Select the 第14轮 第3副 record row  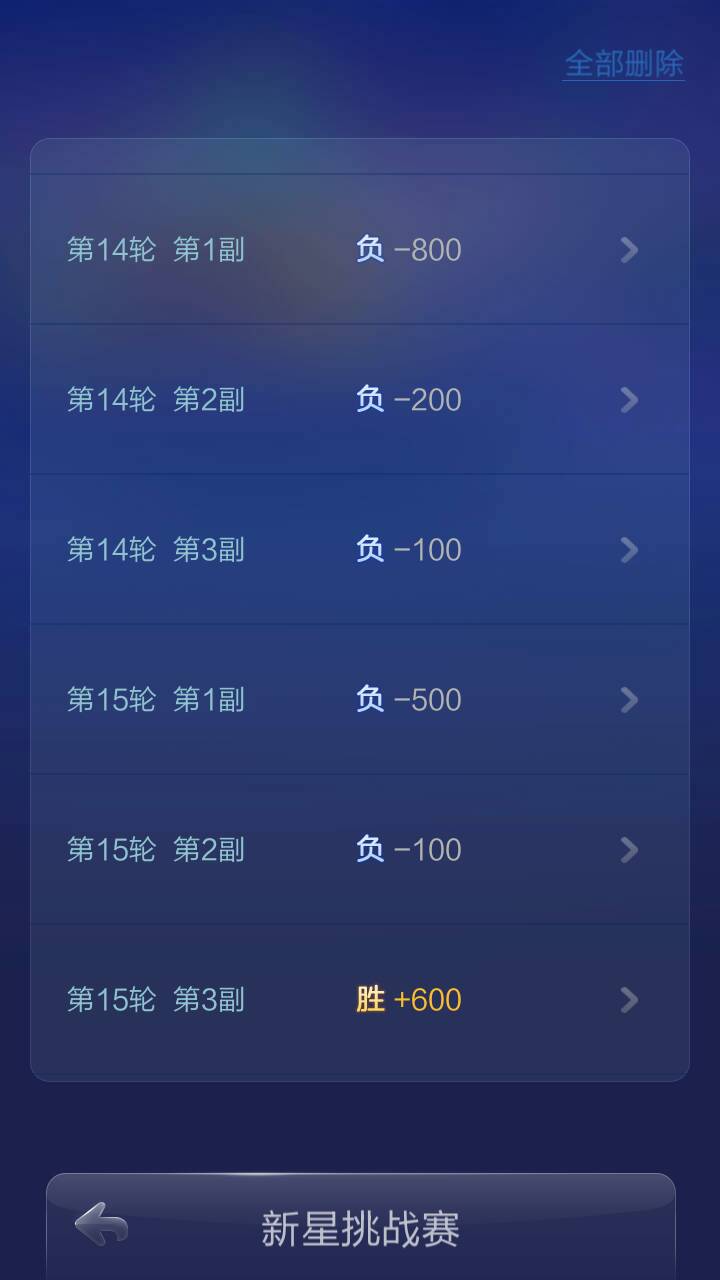(x=360, y=550)
